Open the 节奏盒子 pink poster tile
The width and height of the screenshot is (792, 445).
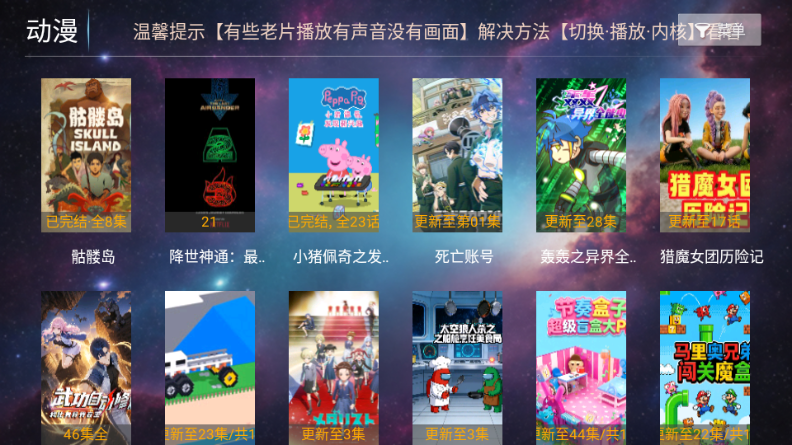point(581,367)
